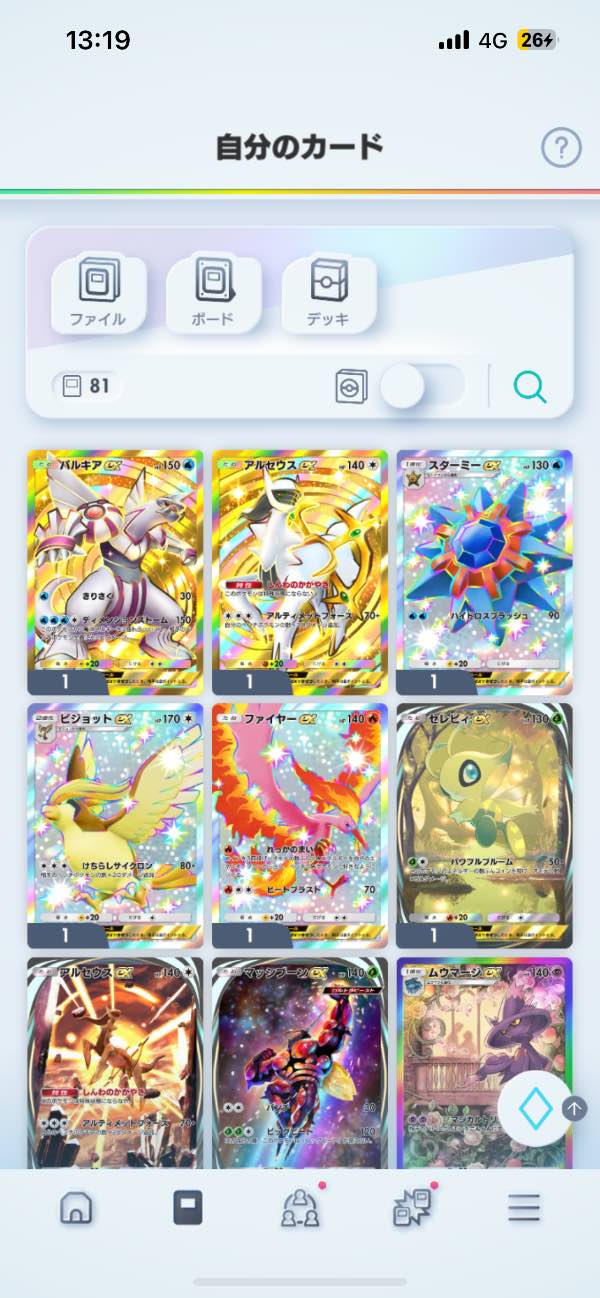
Task: Open the デッキ deck button
Action: coord(329,294)
